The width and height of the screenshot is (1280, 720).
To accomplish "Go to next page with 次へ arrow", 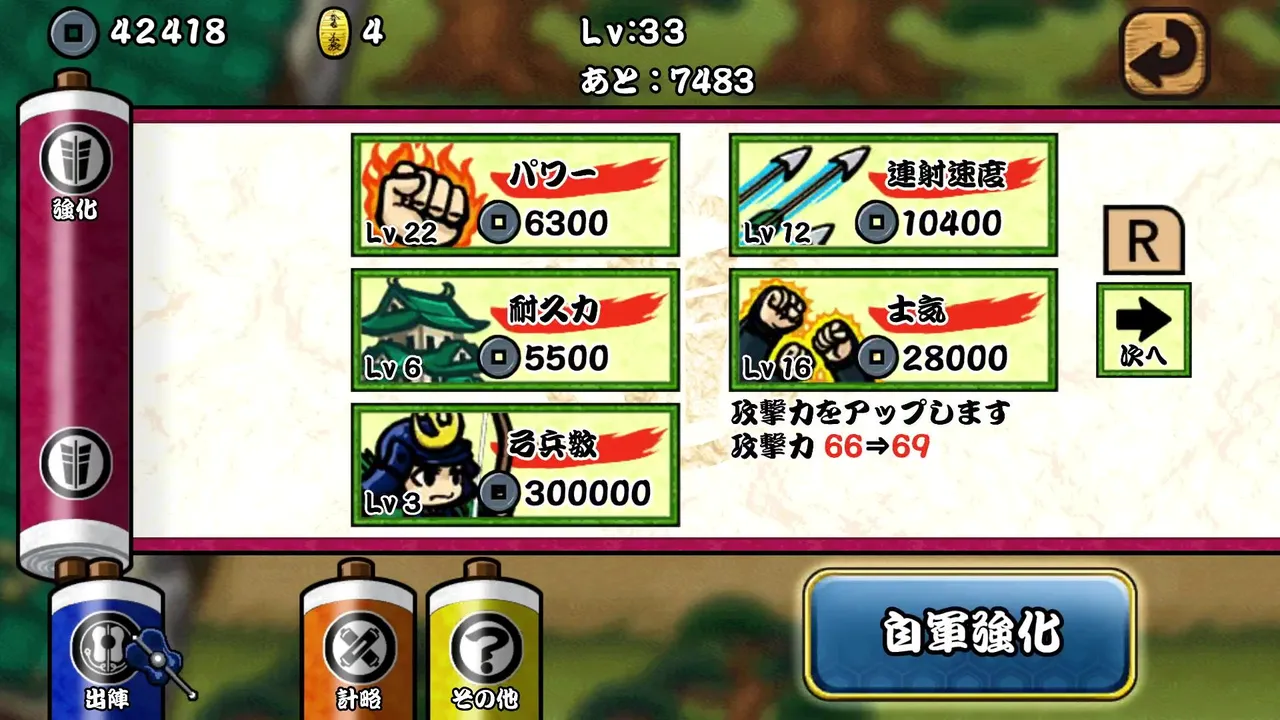I will click(1143, 329).
